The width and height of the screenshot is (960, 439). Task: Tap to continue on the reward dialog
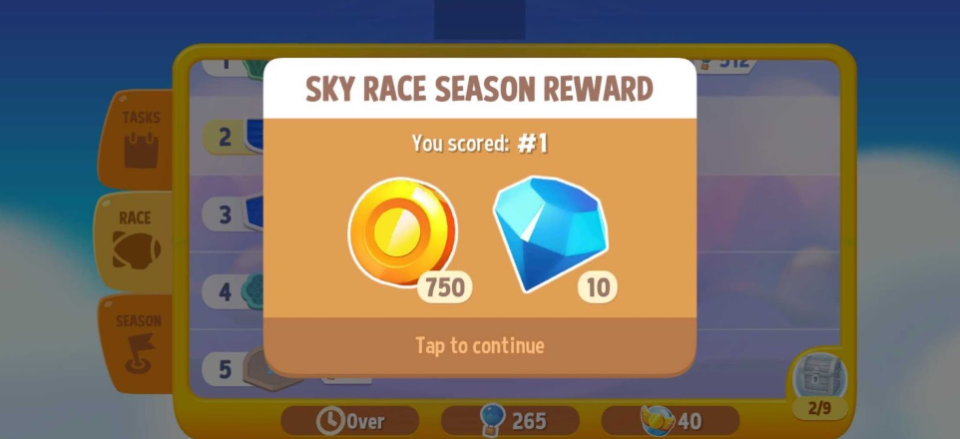coord(480,346)
